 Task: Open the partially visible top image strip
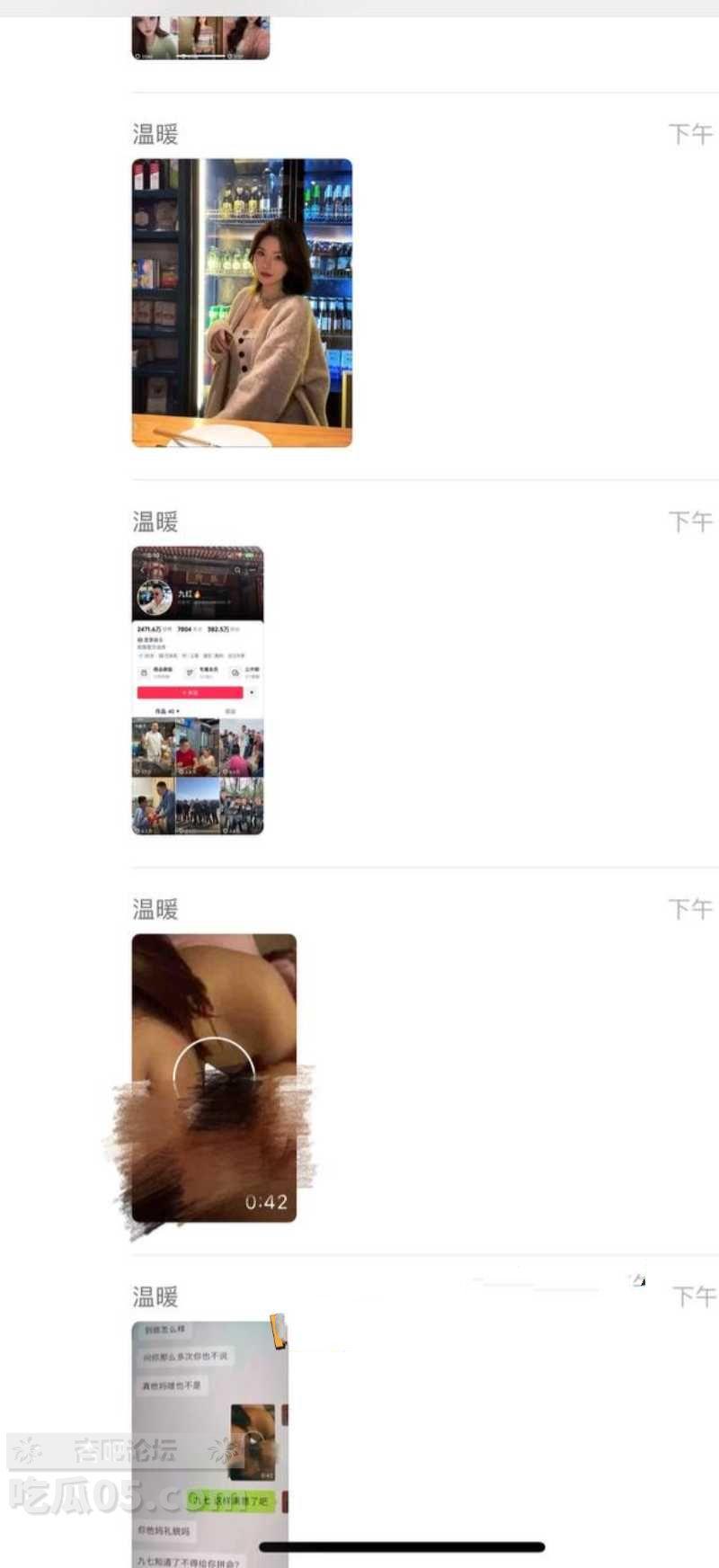tap(200, 38)
